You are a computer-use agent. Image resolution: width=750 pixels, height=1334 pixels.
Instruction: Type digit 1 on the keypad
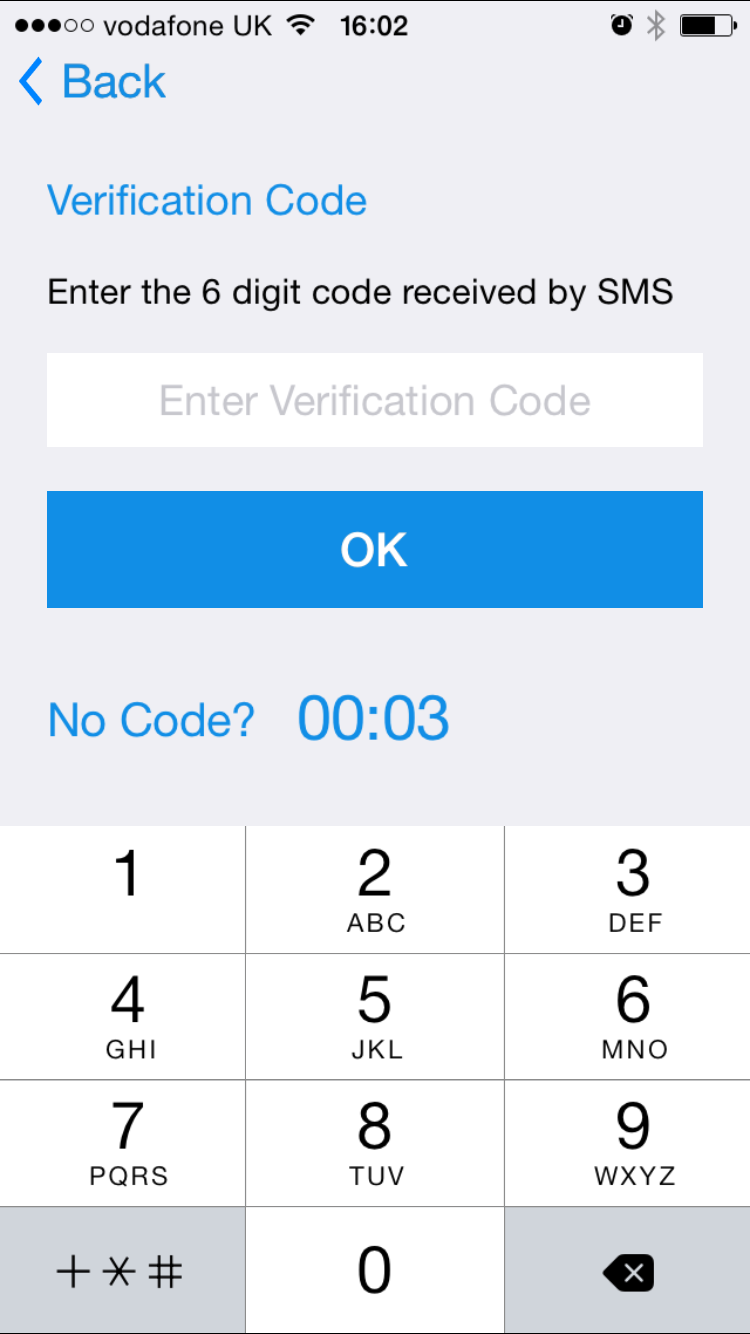click(123, 889)
